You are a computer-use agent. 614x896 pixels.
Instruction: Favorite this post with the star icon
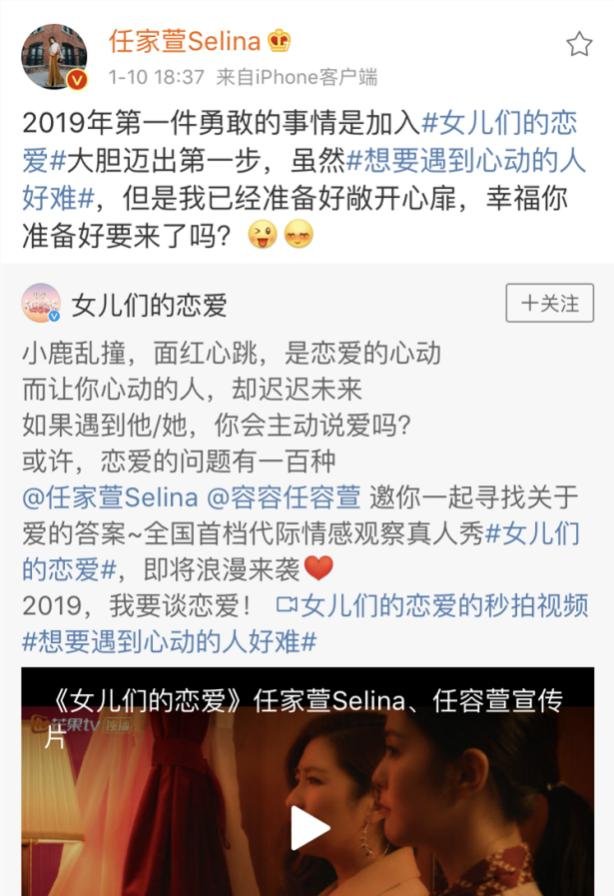click(579, 44)
